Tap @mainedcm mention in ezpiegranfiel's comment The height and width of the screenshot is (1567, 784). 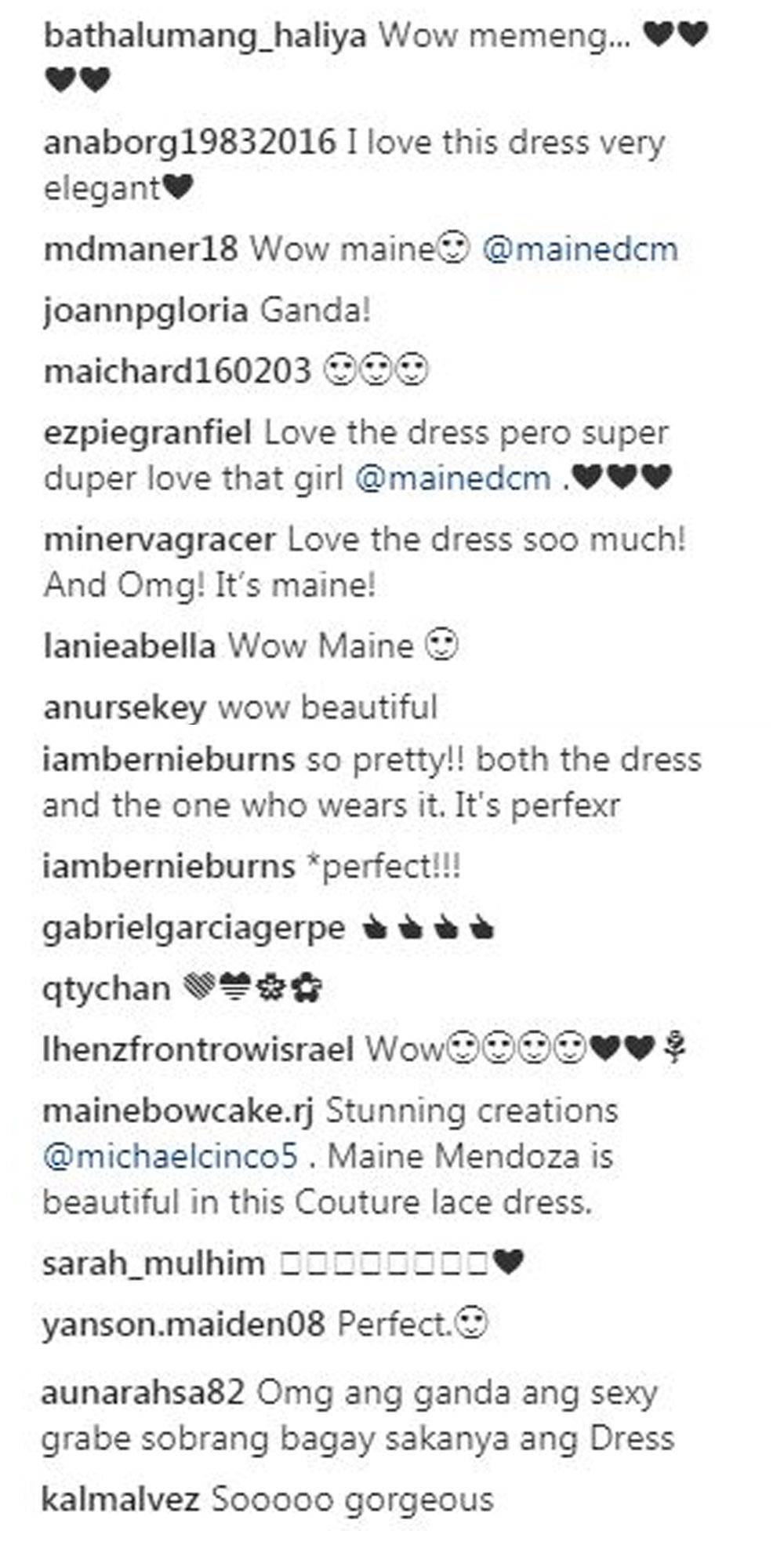pyautogui.click(x=453, y=478)
